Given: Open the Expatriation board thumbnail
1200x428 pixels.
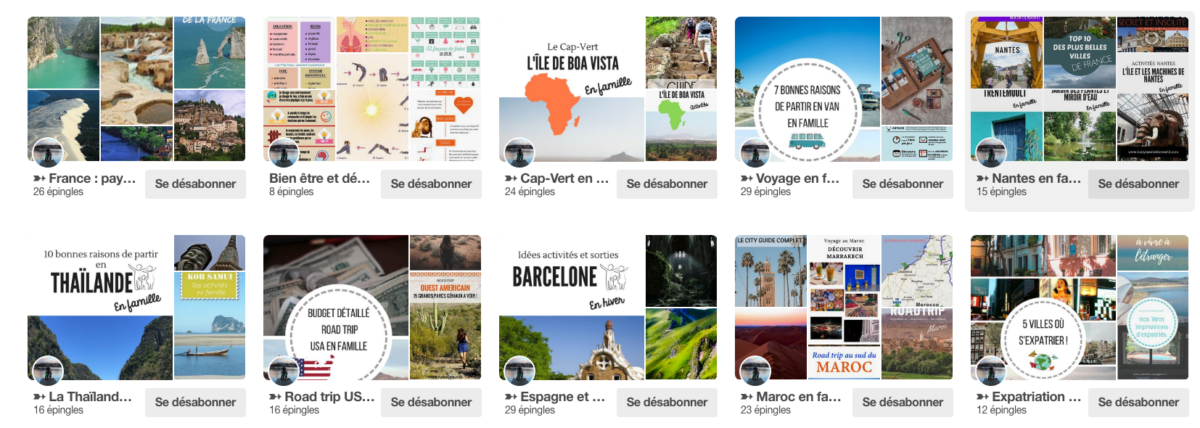Looking at the screenshot, I should point(1080,307).
